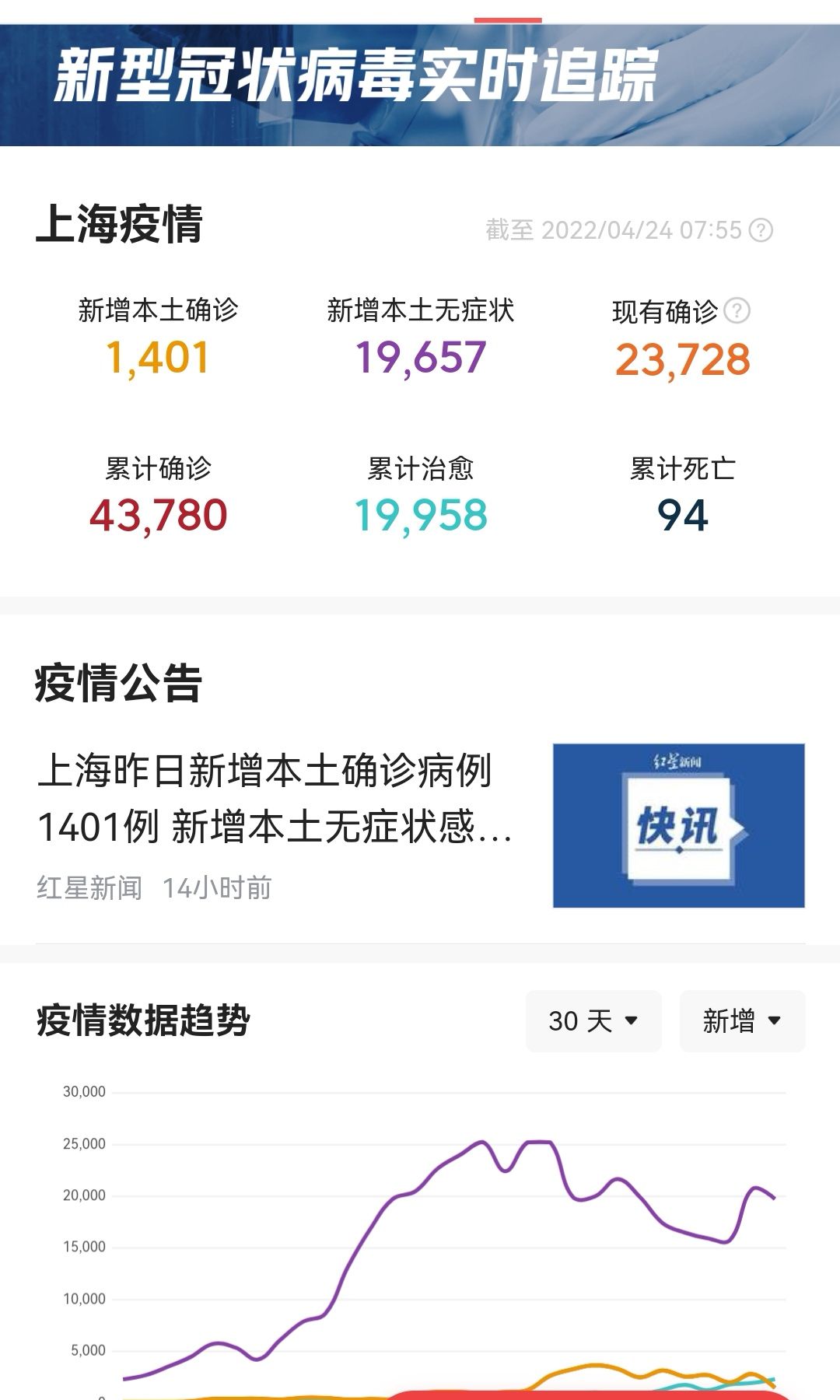Expand the 新增 data type dropdown
Screen dimensions: 840x1400
tap(742, 1020)
